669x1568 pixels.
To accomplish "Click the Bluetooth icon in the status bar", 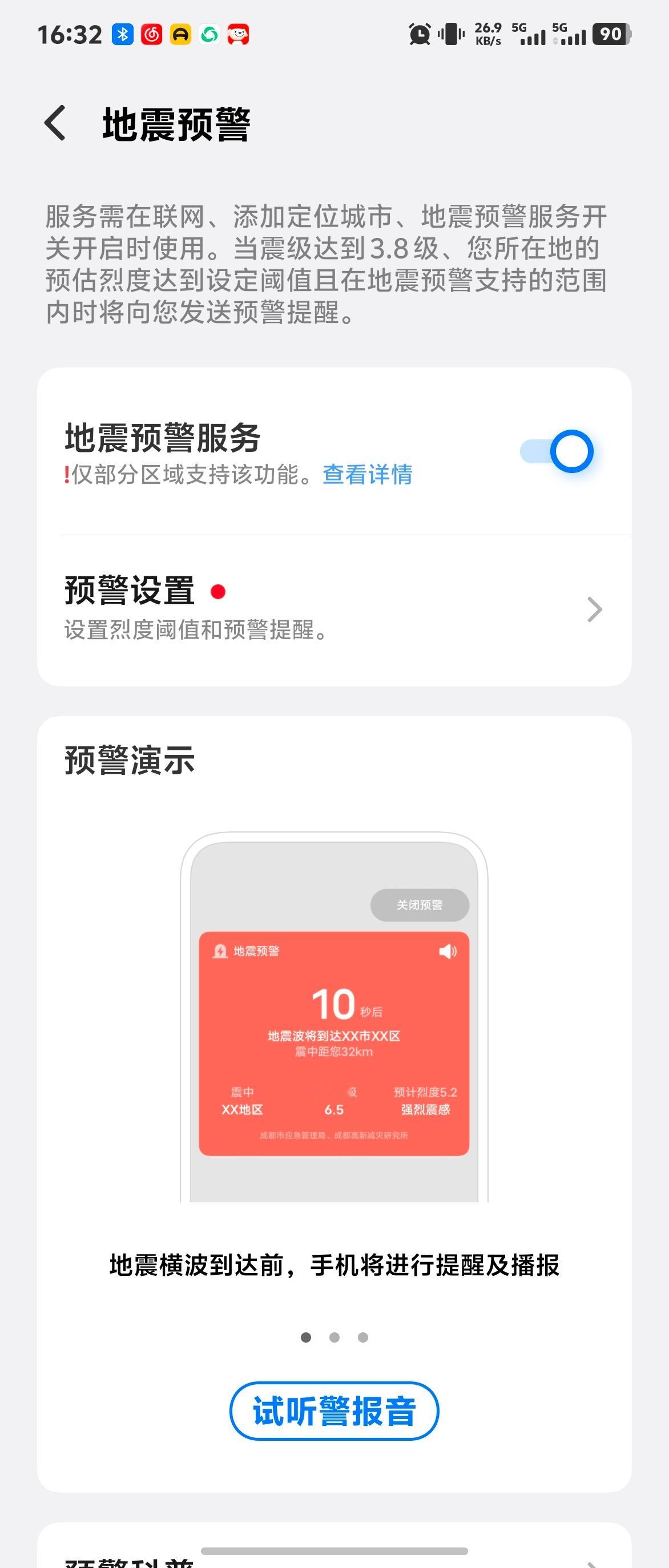I will pos(122,35).
